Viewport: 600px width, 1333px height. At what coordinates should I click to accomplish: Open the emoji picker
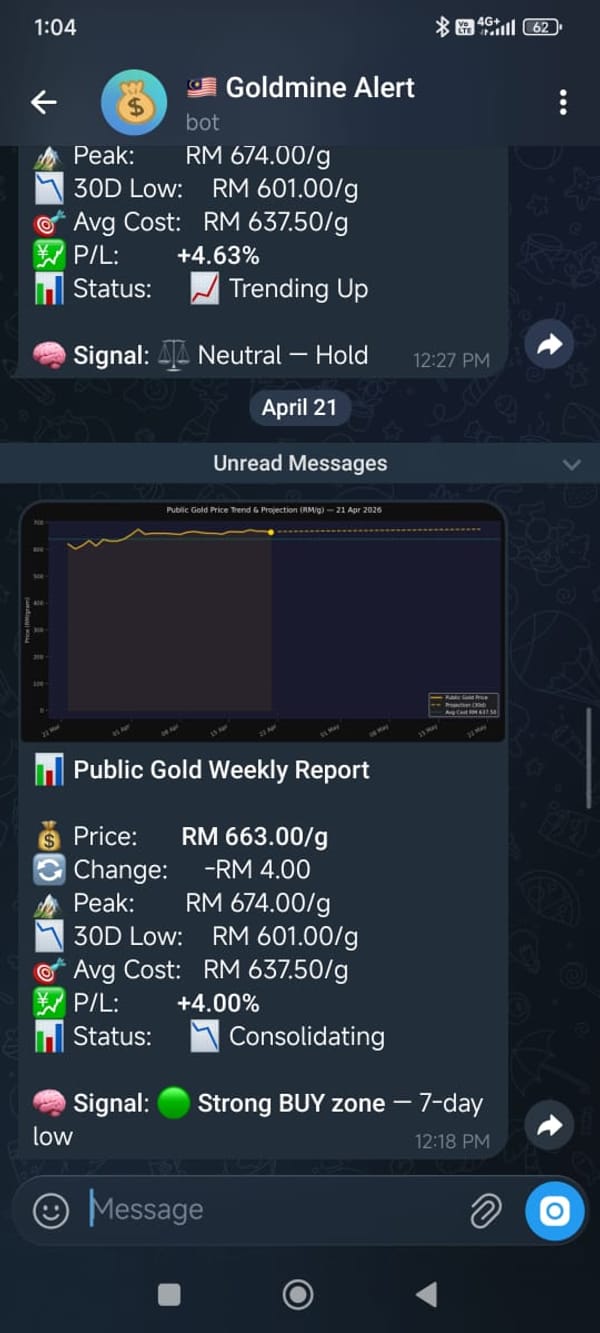coord(50,1210)
